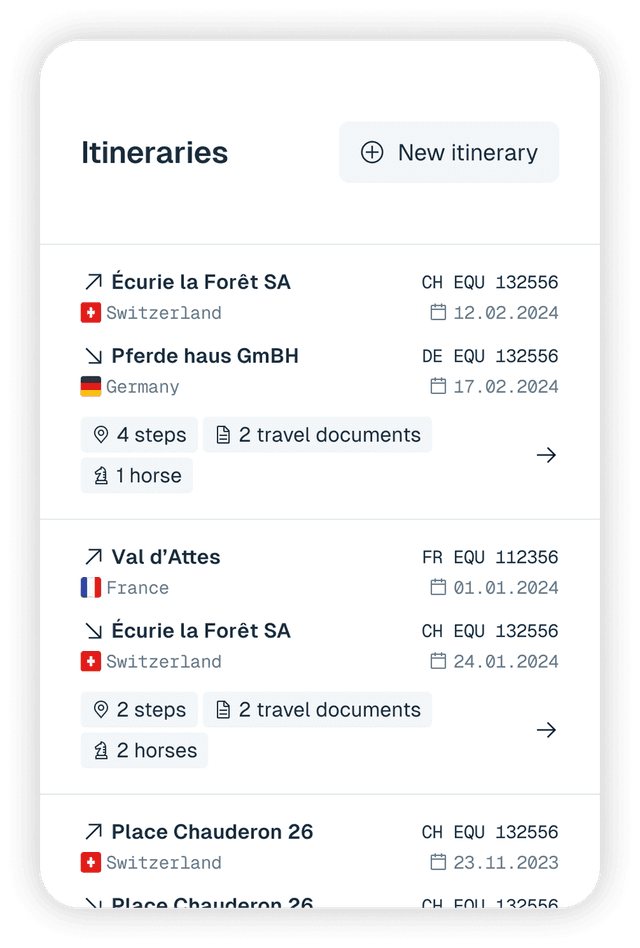Open the Écurie la Forêt SA to Pferde haus itinerary
This screenshot has width=640, height=948.
[x=546, y=455]
